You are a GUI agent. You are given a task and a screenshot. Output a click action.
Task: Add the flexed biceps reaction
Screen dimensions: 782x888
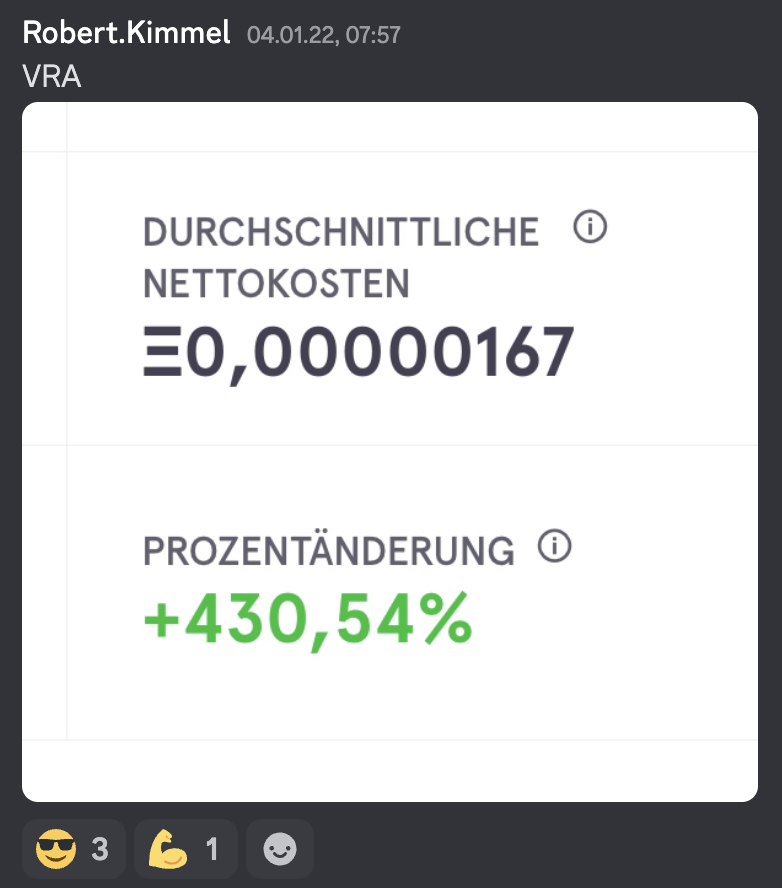tap(185, 849)
